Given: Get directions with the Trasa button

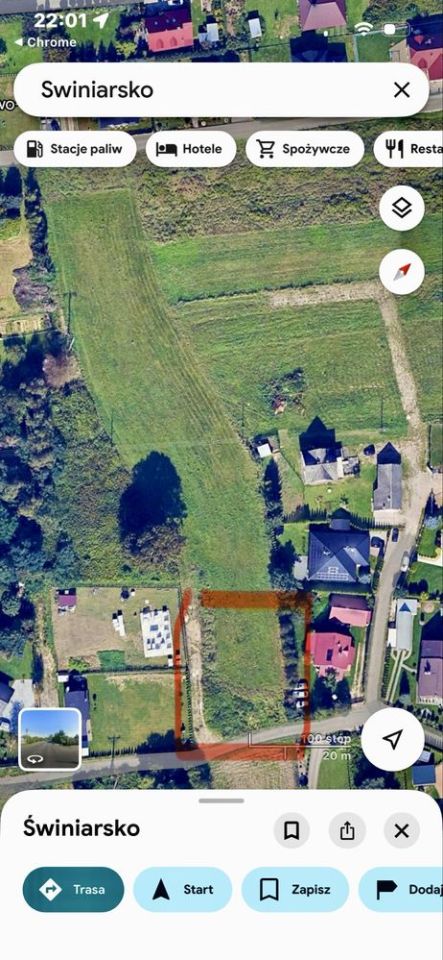Looking at the screenshot, I should tap(73, 890).
